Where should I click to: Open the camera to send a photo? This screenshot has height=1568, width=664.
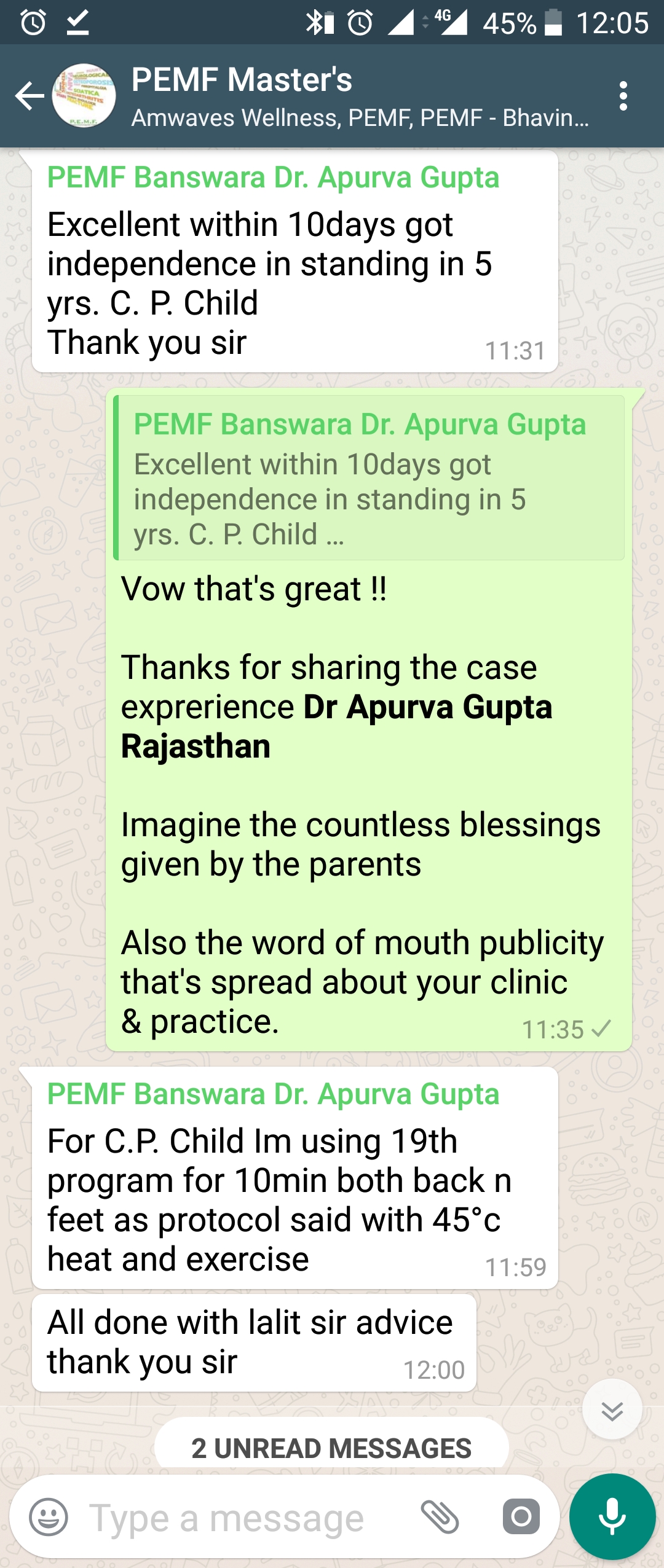click(521, 1518)
